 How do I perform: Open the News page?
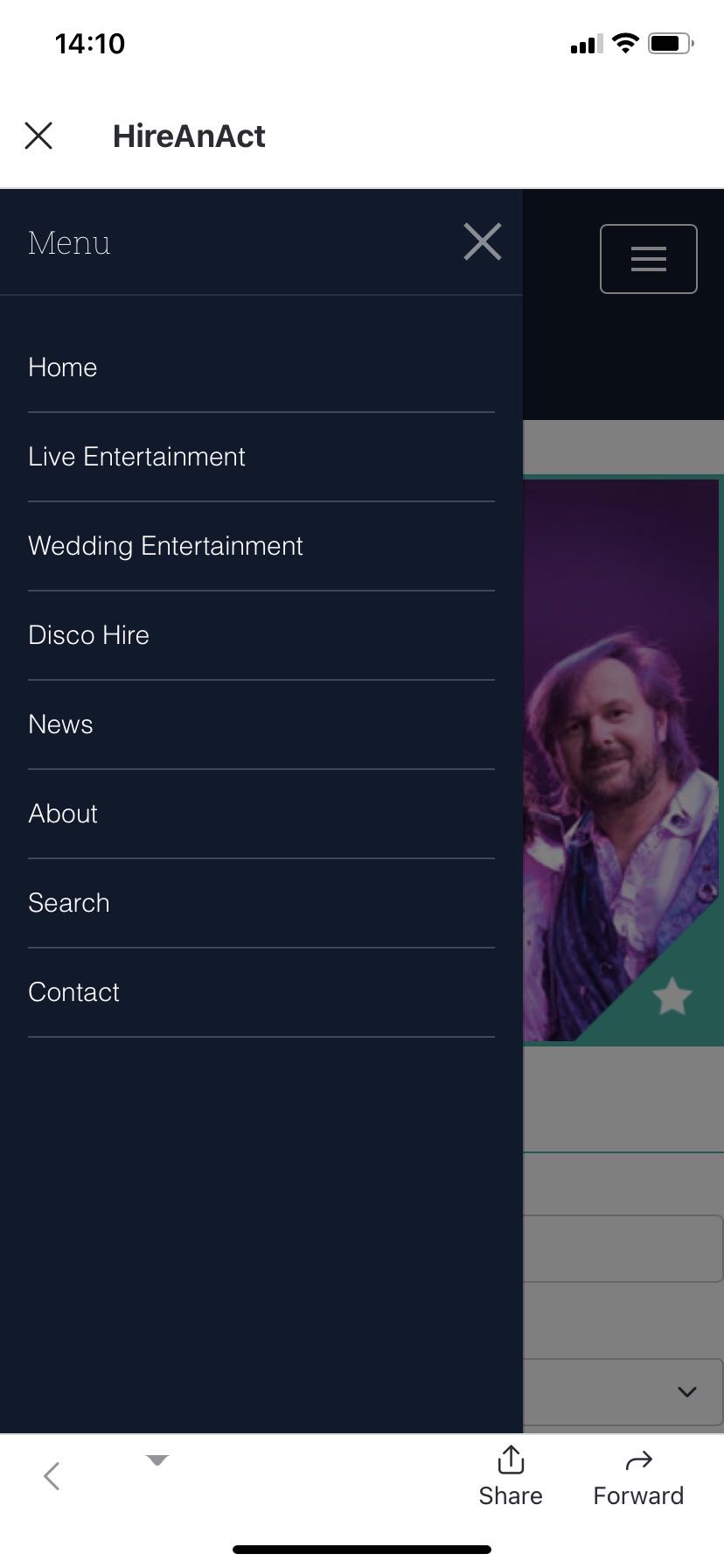pos(261,724)
